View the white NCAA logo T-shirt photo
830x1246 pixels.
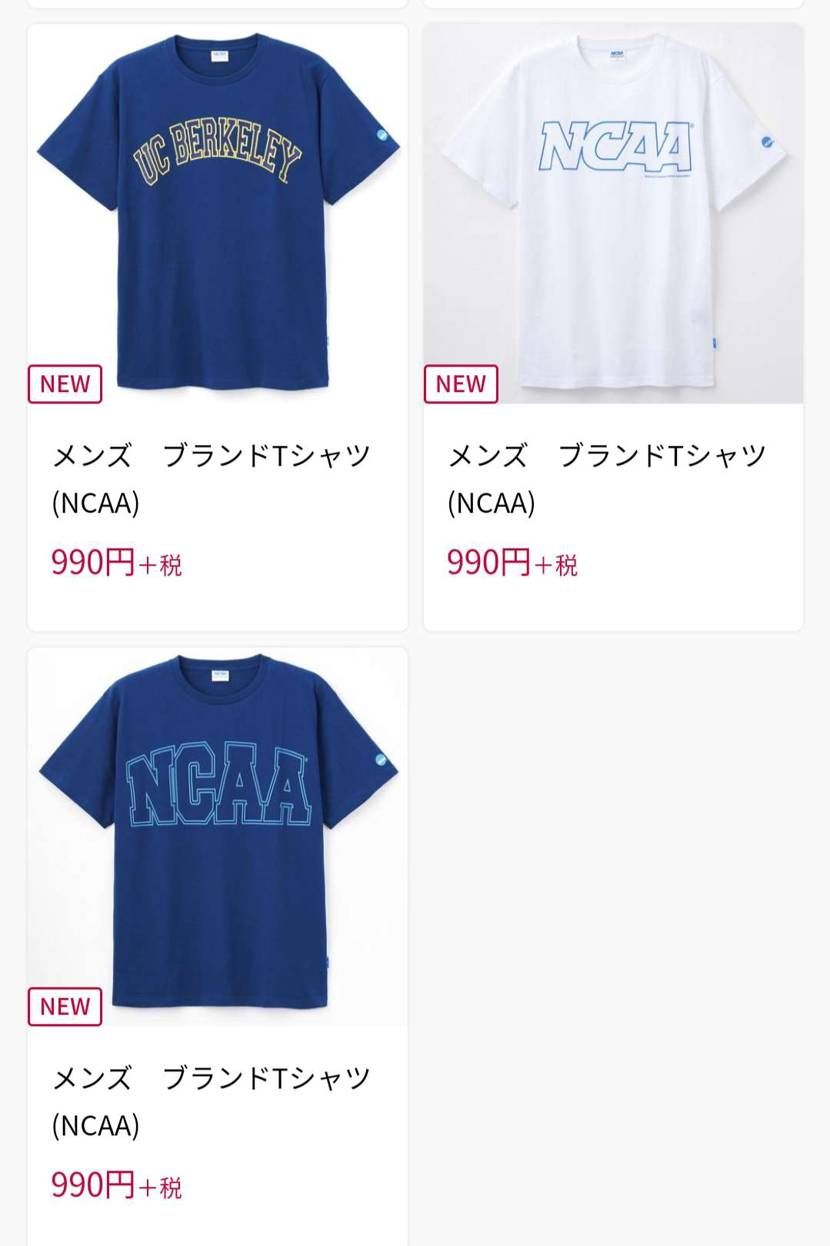[x=612, y=213]
